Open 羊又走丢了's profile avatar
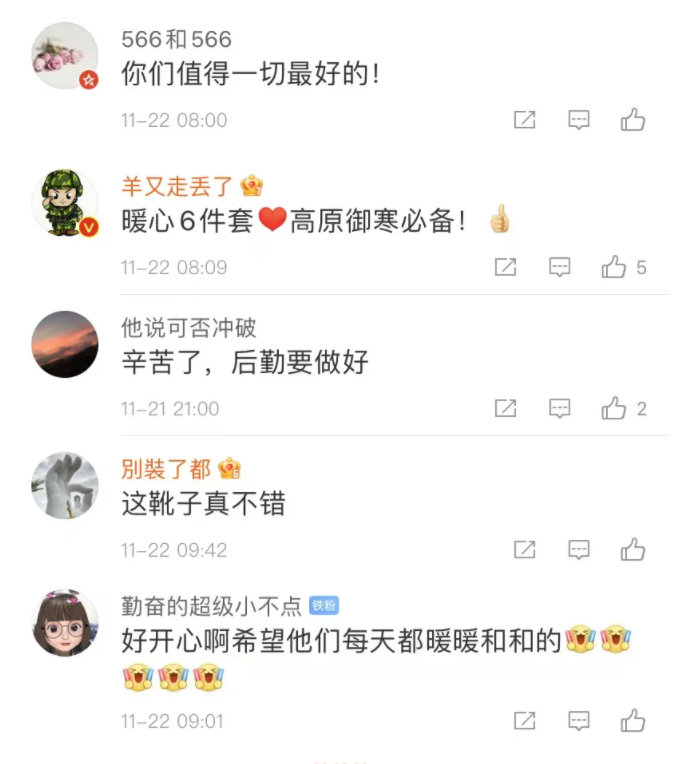 65,203
